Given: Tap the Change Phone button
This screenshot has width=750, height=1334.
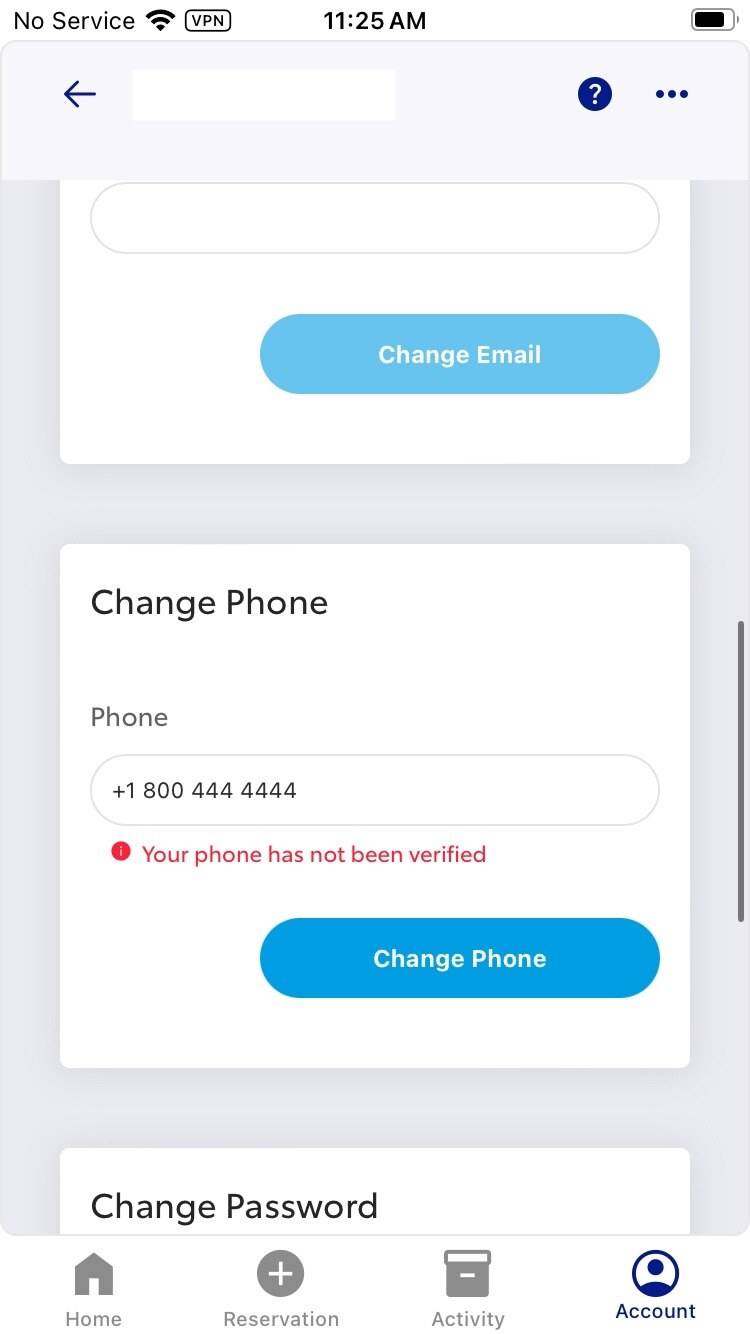Looking at the screenshot, I should coord(459,958).
